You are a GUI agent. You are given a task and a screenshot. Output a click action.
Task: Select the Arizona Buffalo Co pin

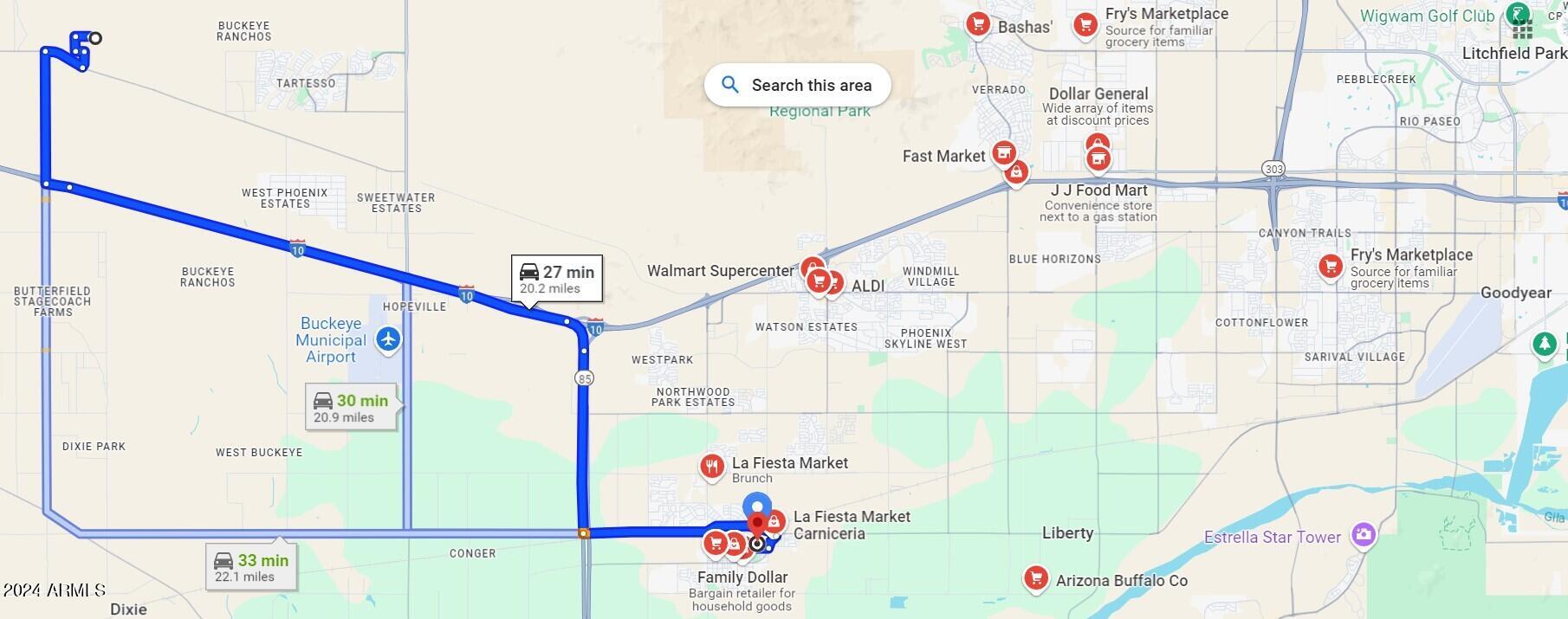tap(1035, 578)
